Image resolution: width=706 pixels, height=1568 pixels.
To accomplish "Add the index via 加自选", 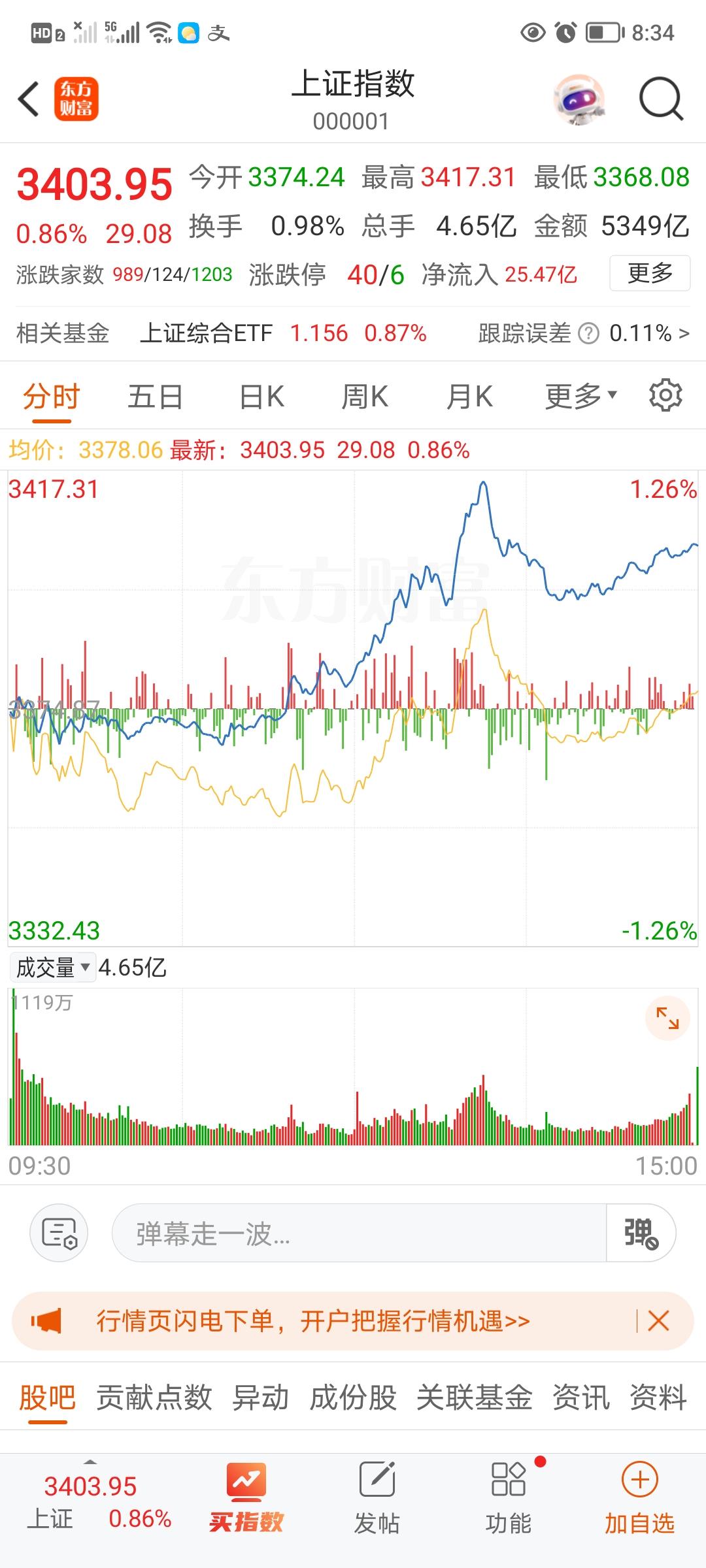I will click(639, 1496).
